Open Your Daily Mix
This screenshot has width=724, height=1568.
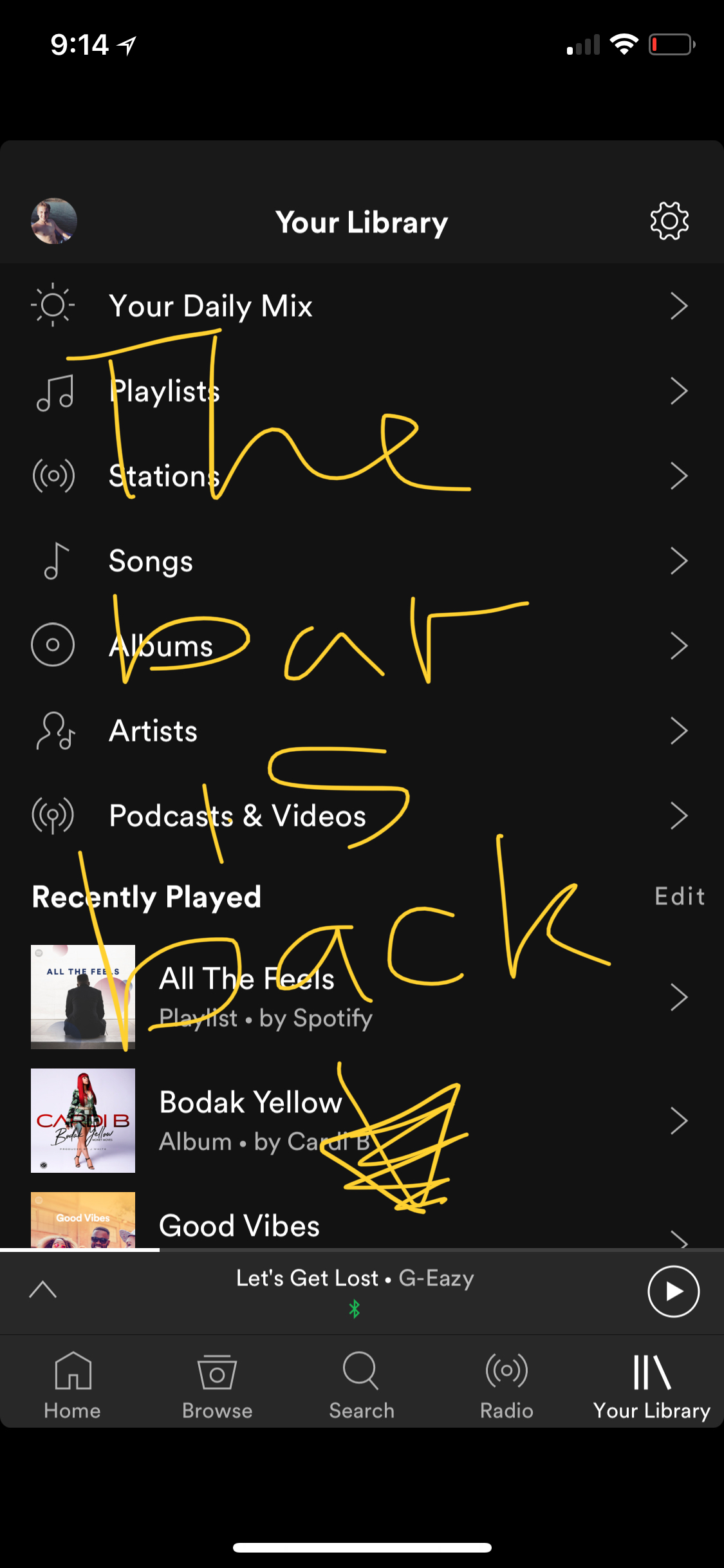click(x=362, y=306)
